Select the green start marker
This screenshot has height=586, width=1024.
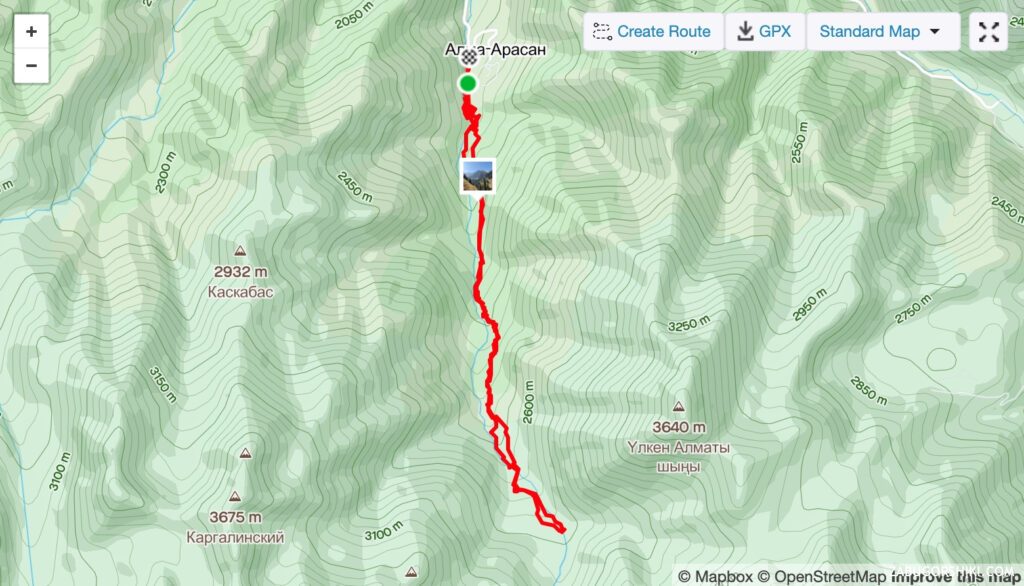(467, 83)
